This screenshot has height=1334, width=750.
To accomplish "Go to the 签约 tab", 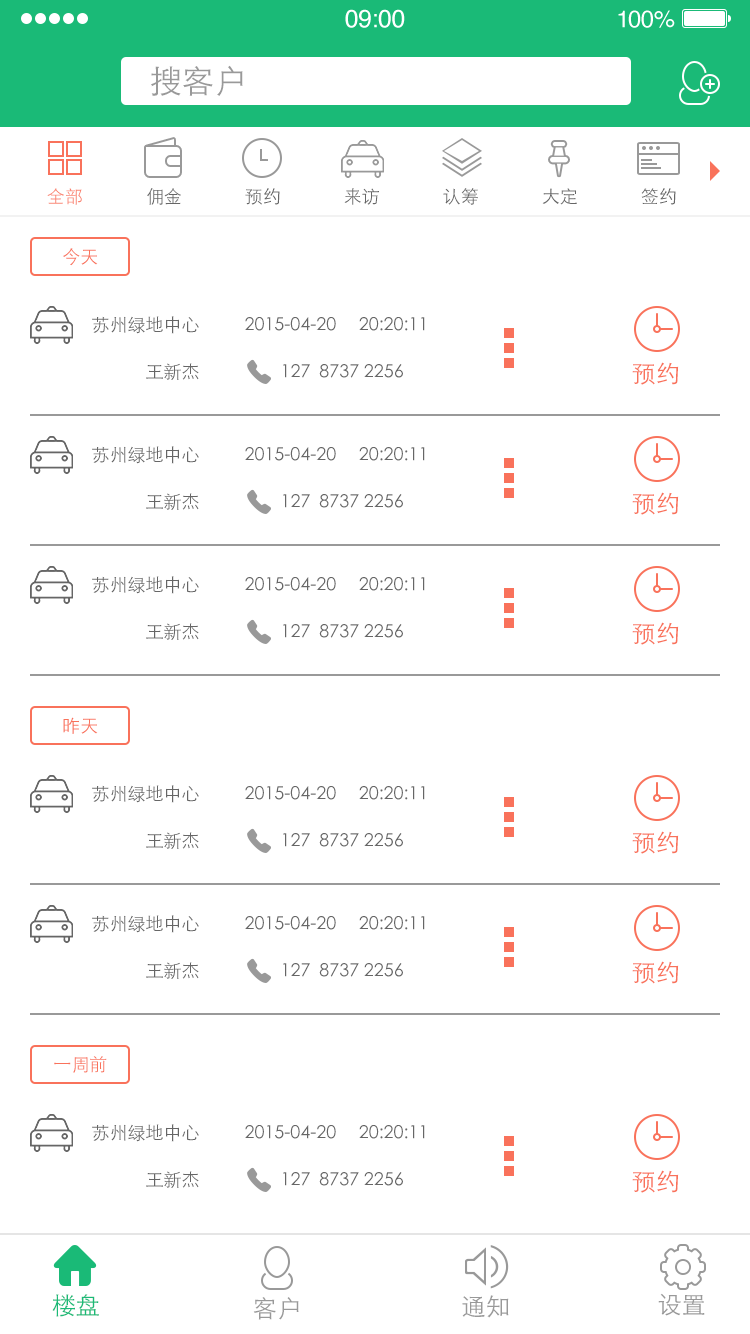I will pos(658,172).
